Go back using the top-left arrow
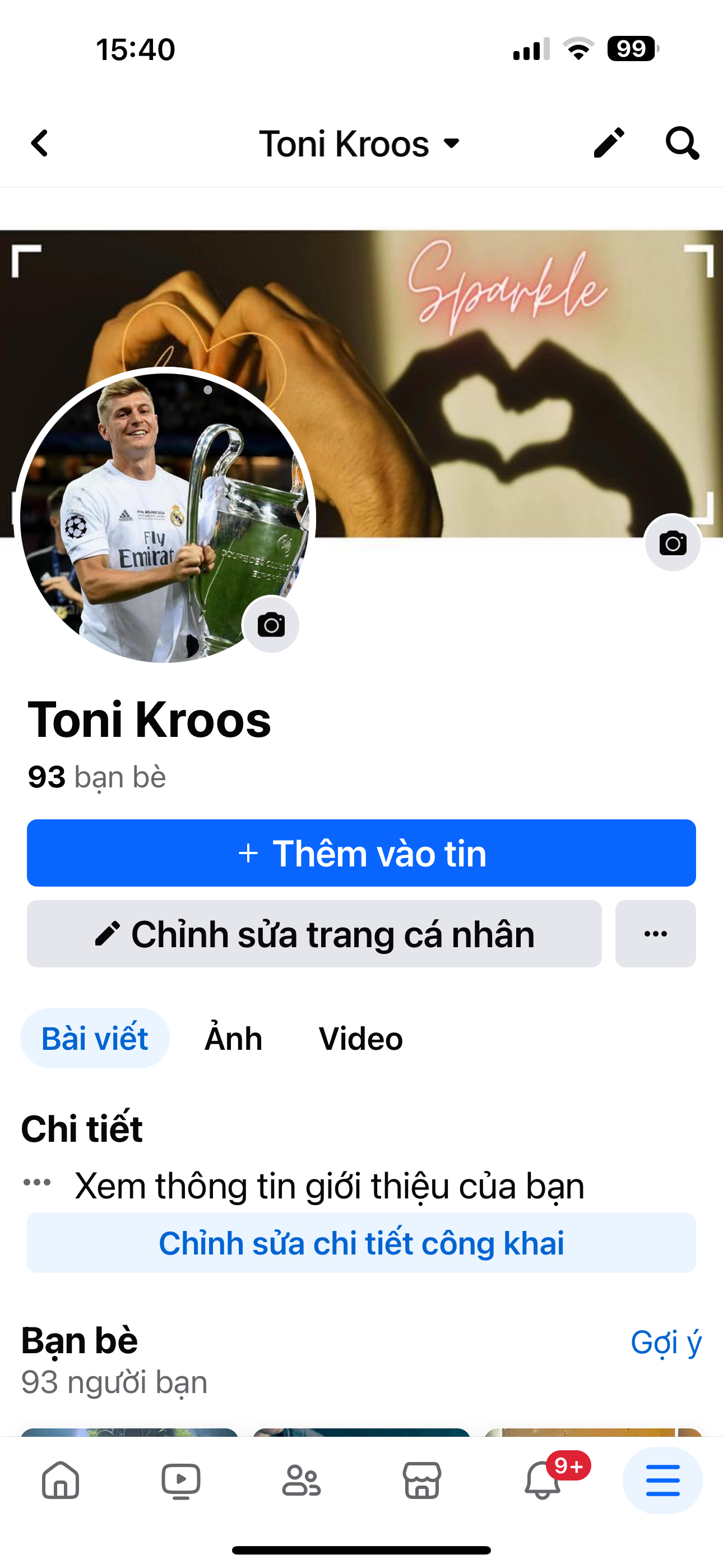723x1568 pixels. [40, 144]
